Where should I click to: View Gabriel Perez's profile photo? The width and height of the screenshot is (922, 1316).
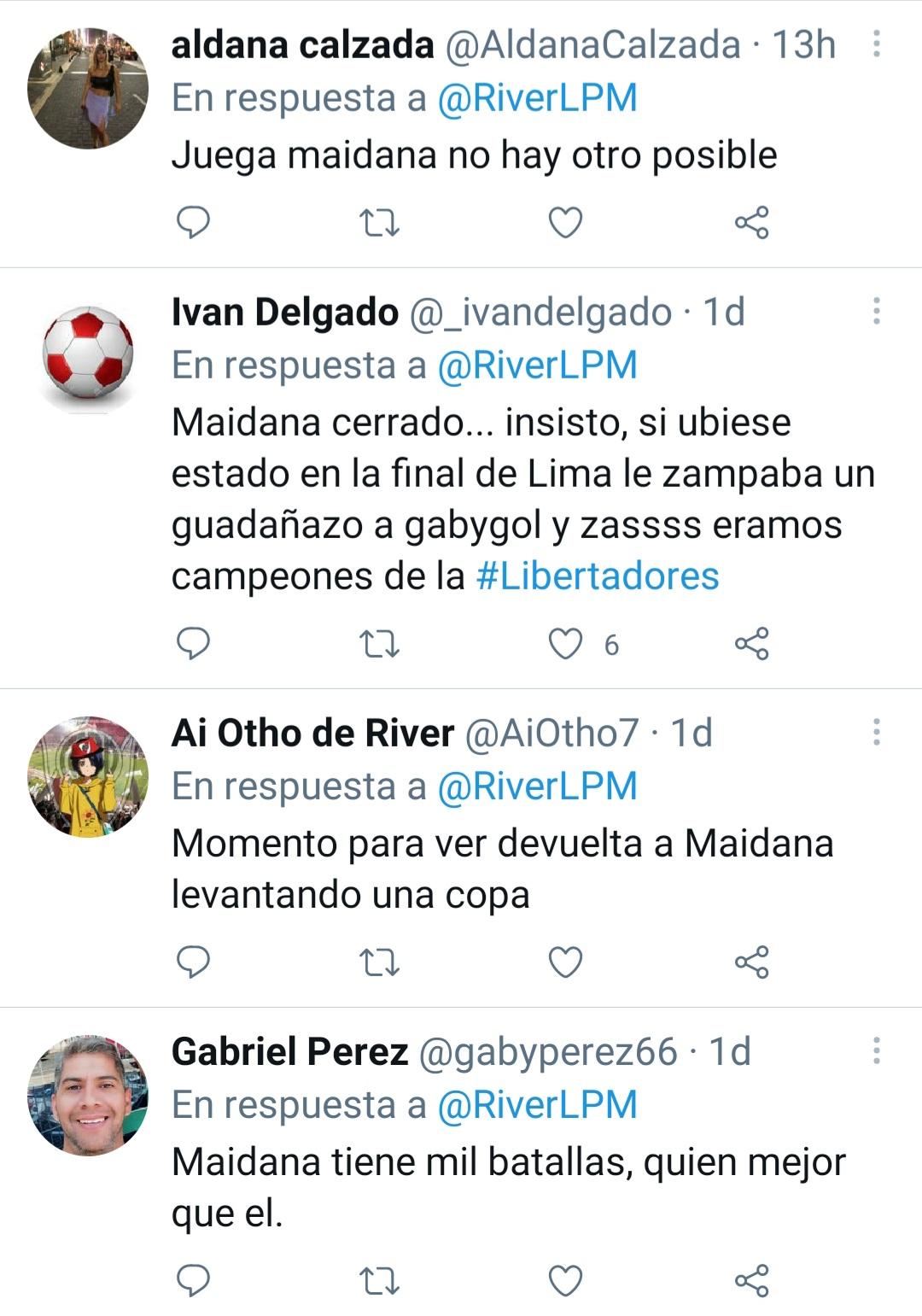(88, 1096)
